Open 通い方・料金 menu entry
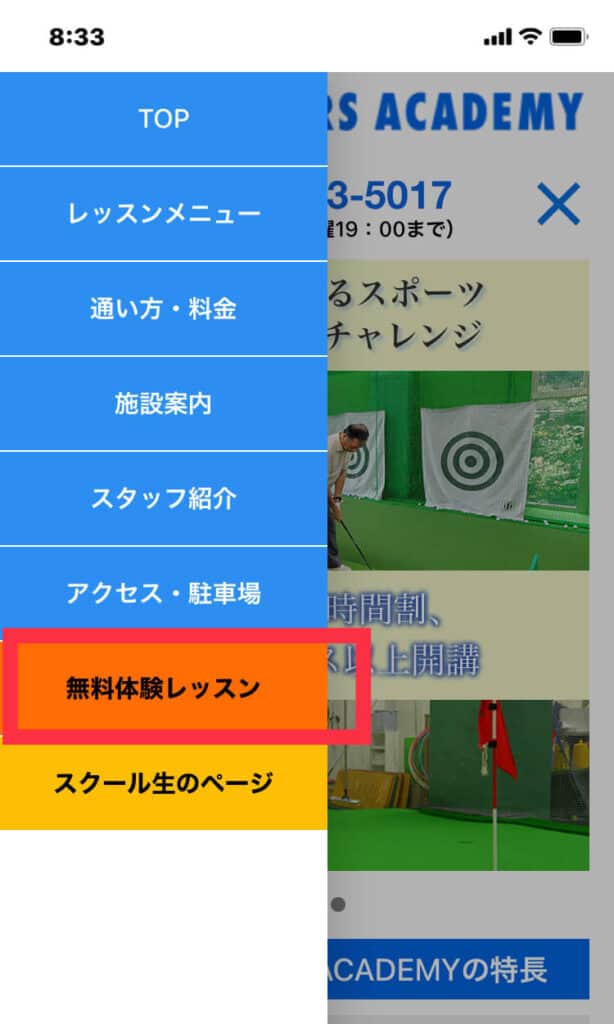The image size is (614, 1024). (x=163, y=308)
